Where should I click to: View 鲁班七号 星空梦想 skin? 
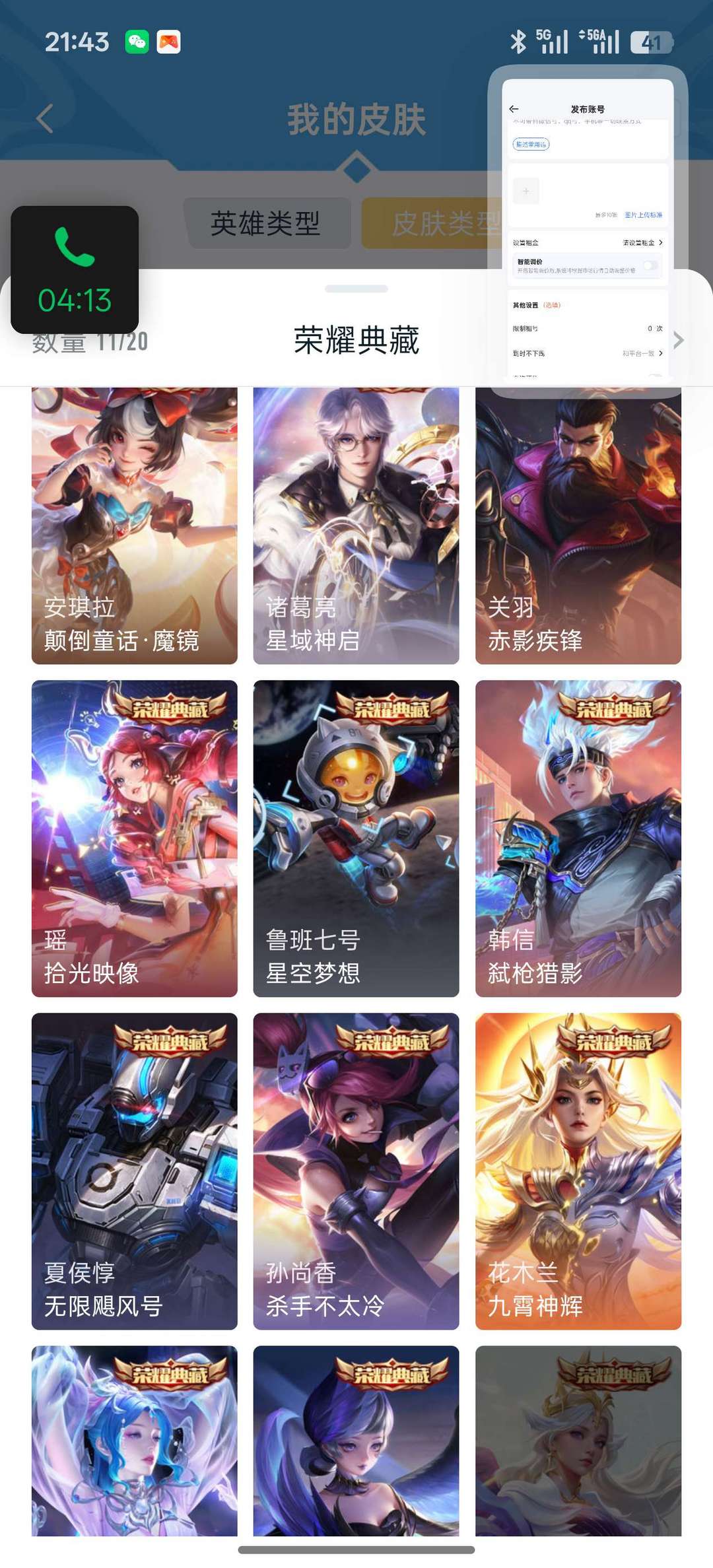356,838
